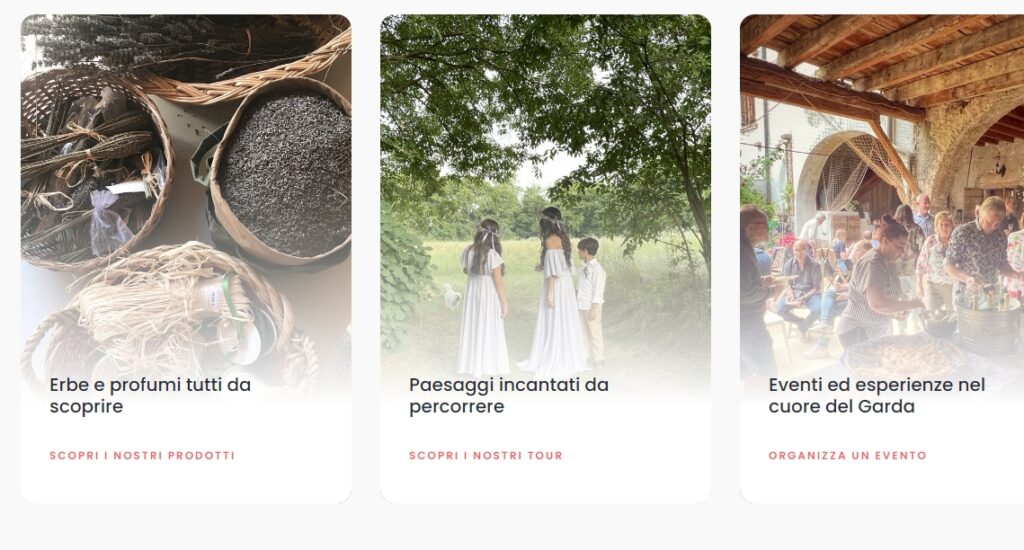The image size is (1024, 550).
Task: Tap the Scopri i nostri prodotti link
Action: point(142,456)
